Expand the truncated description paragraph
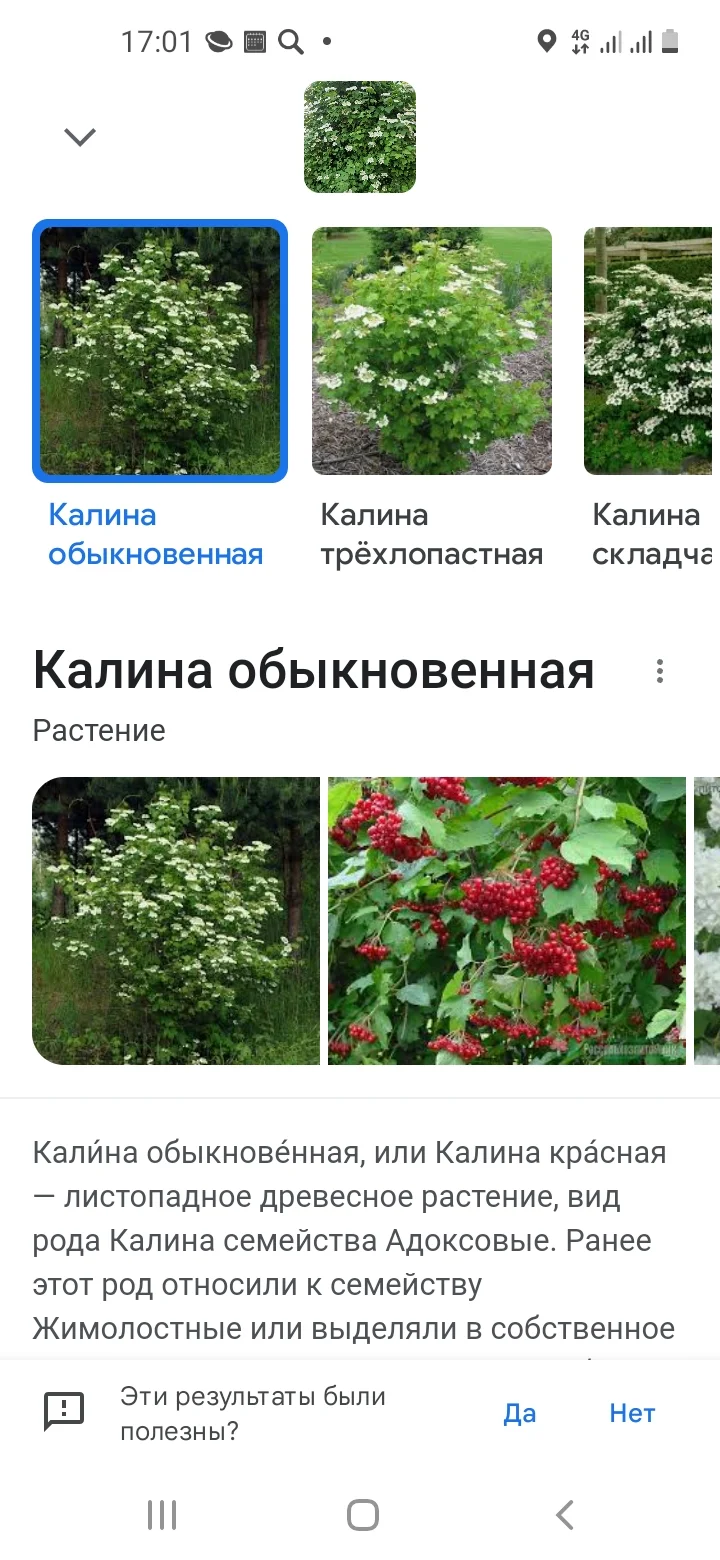The height and width of the screenshot is (1560, 720). (x=360, y=1240)
